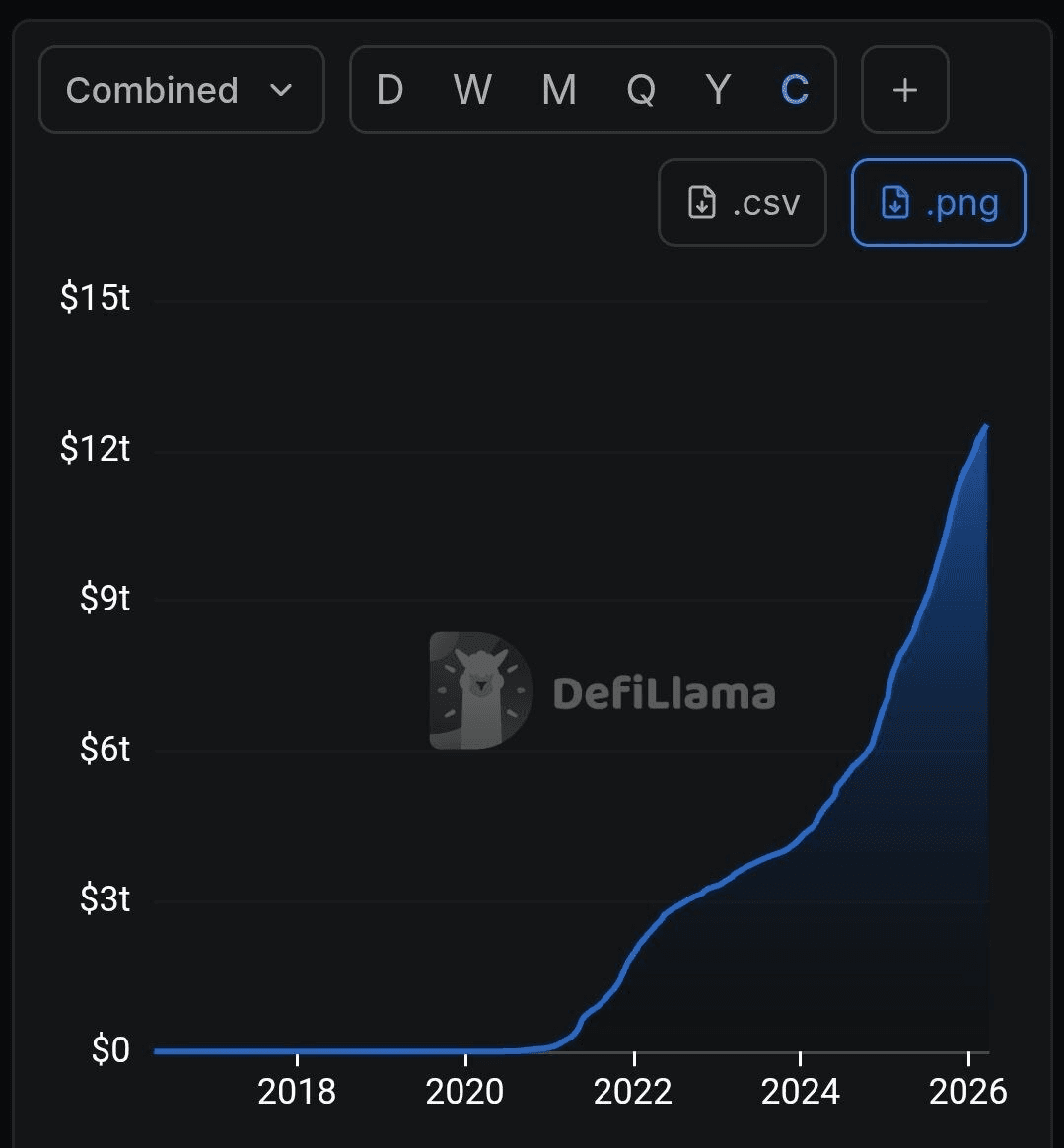Select the W weekly interval
Screen dimensions: 1064x1148
(472, 90)
